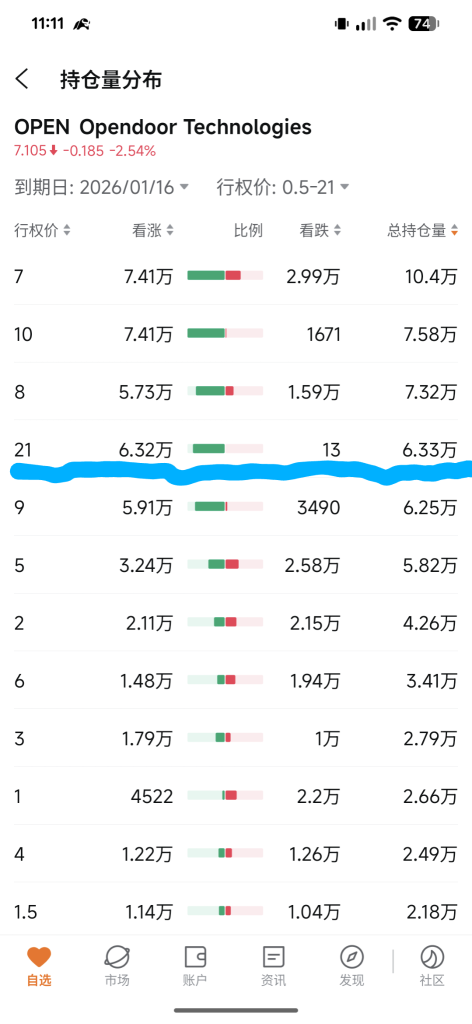Open the strike price range 0.5-21 dropdown

coord(283,188)
